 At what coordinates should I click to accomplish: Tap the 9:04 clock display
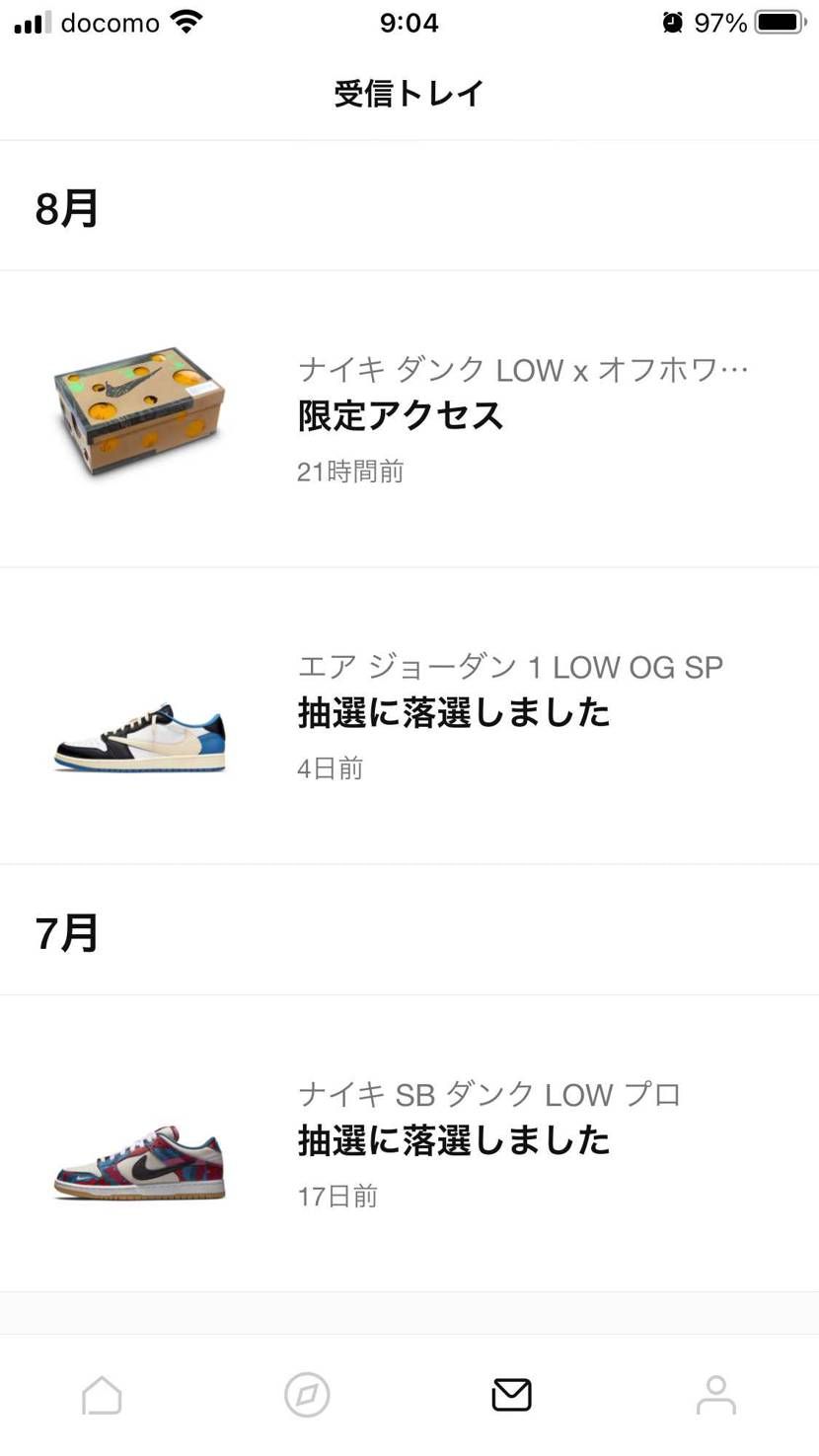409,24
